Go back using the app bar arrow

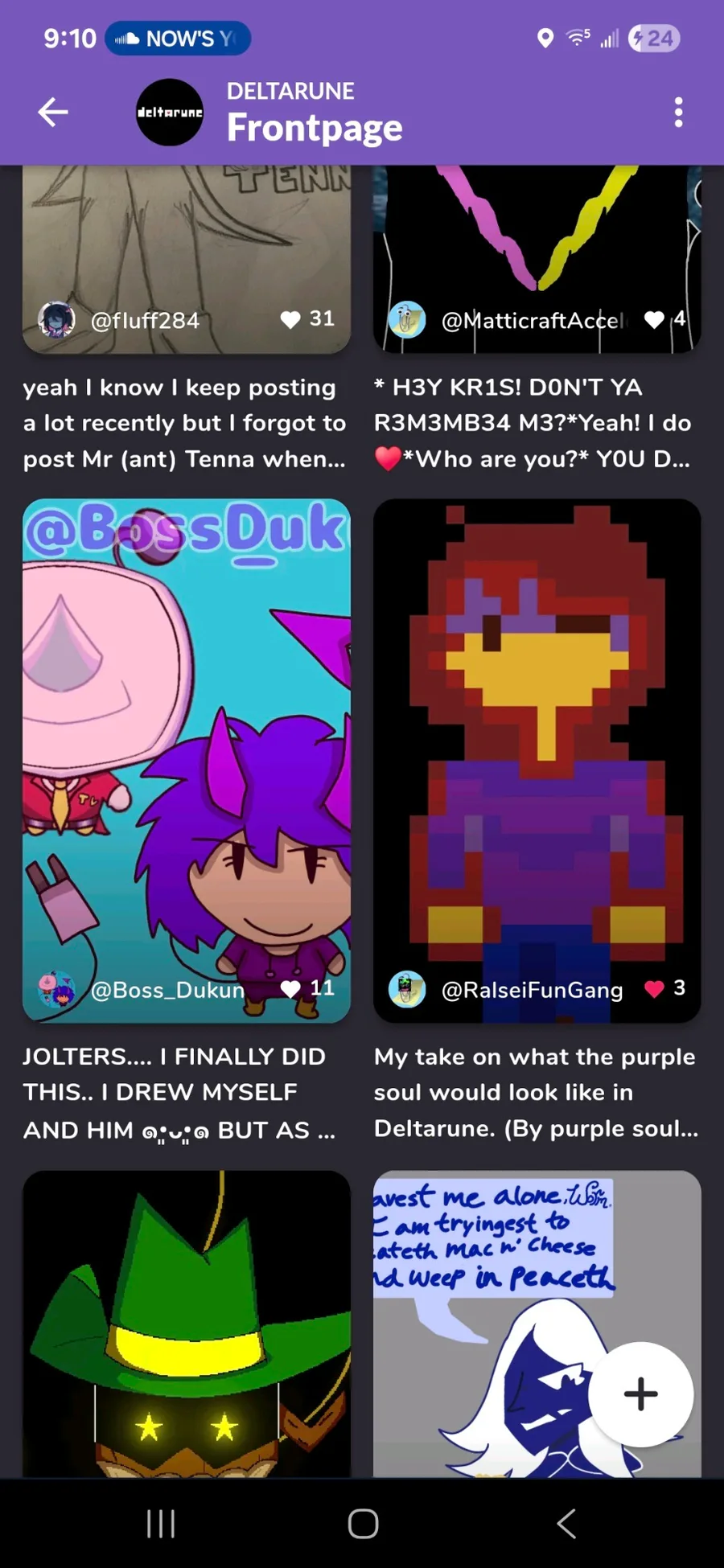pos(53,112)
